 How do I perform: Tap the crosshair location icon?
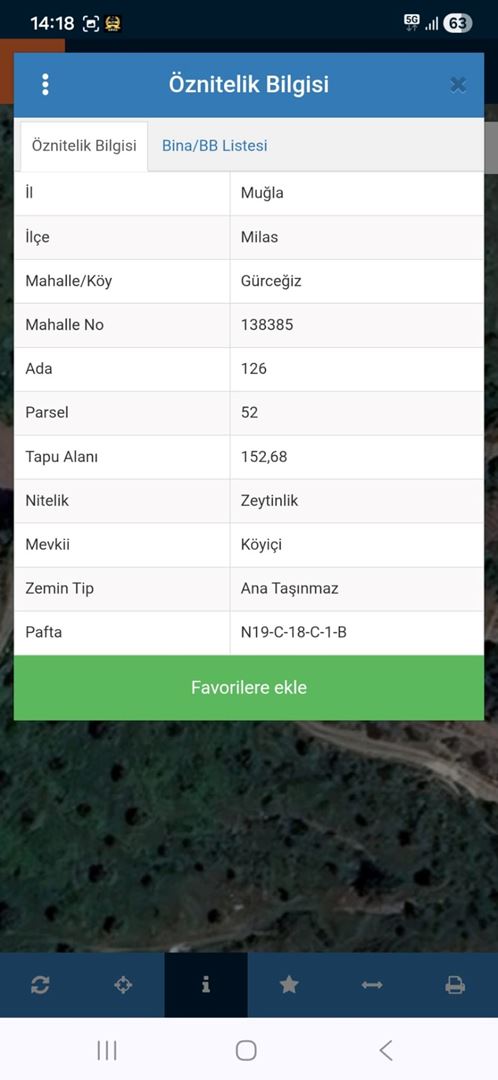tap(123, 985)
